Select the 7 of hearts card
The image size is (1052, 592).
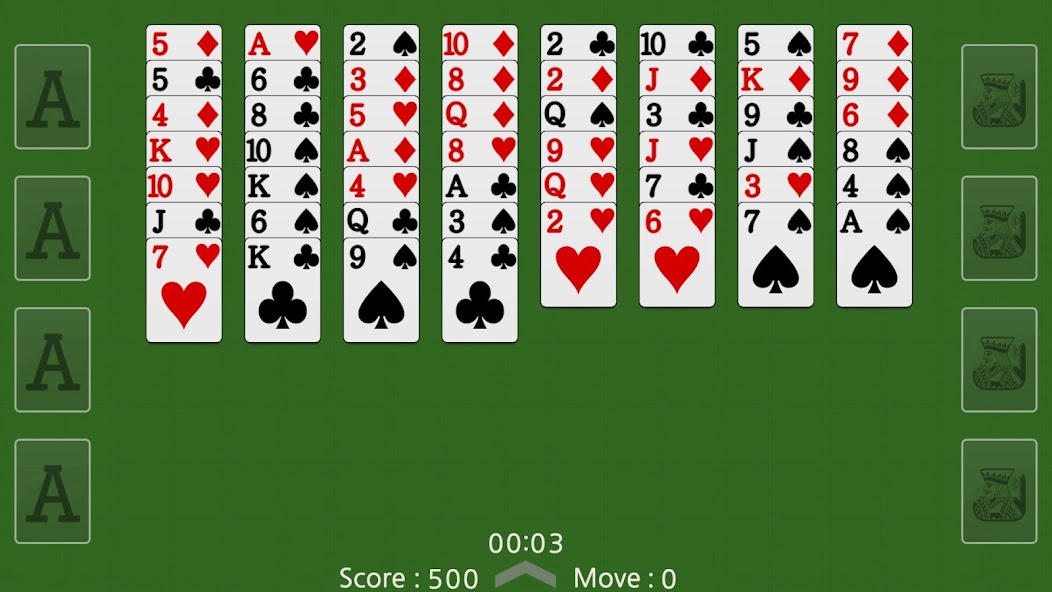(x=184, y=290)
